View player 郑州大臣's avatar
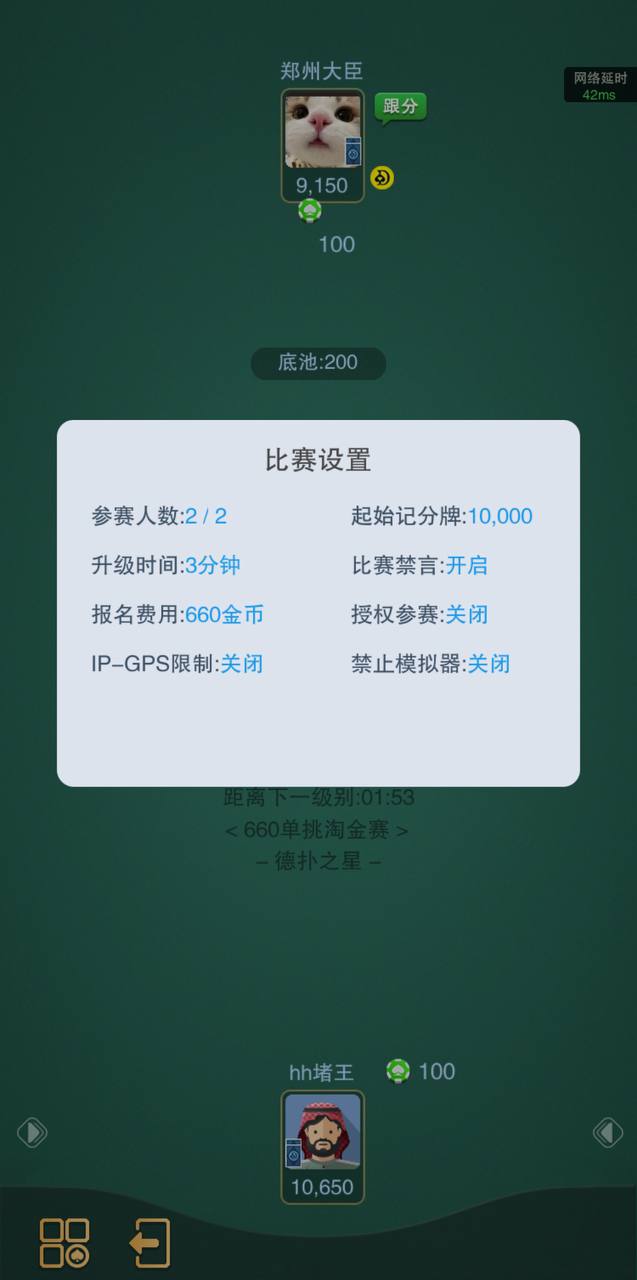This screenshot has height=1280, width=637. [x=322, y=132]
